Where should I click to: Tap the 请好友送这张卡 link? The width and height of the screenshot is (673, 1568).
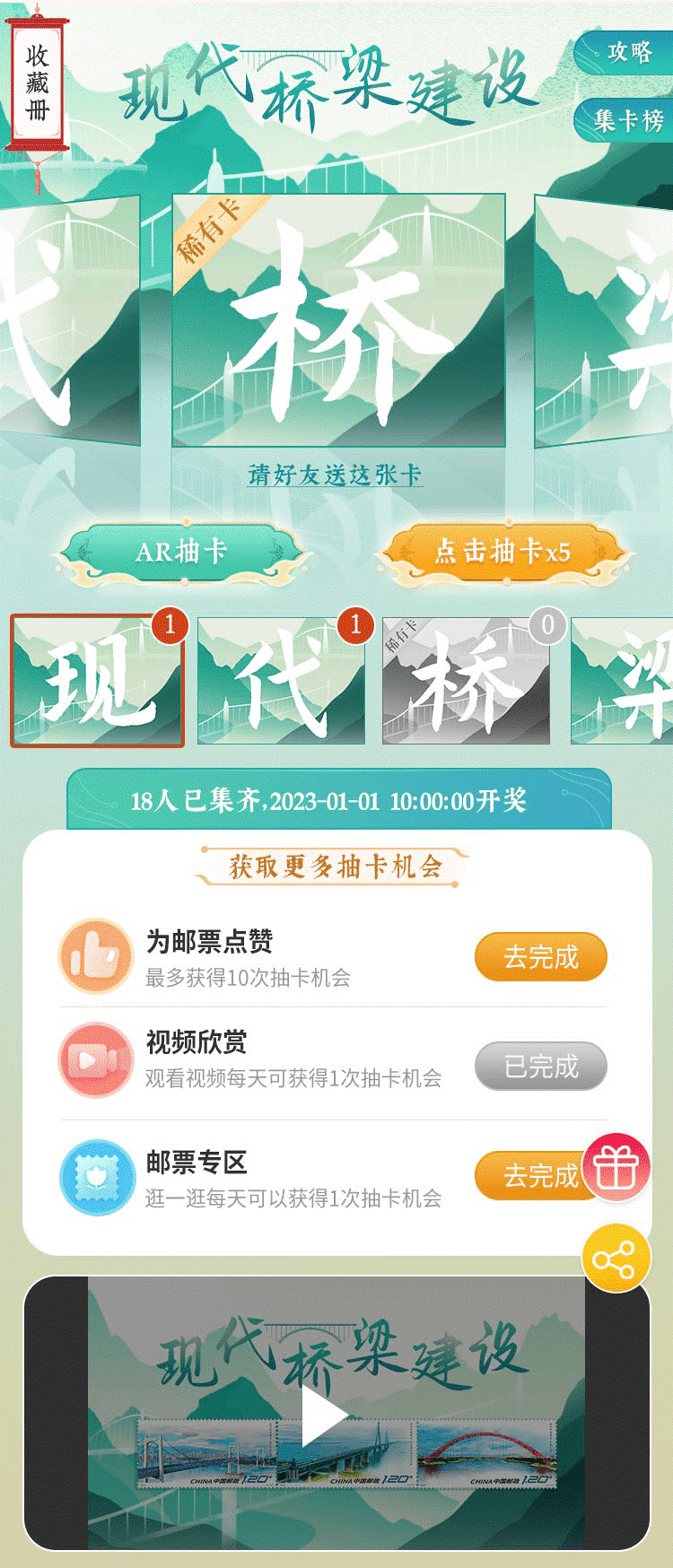[335, 475]
